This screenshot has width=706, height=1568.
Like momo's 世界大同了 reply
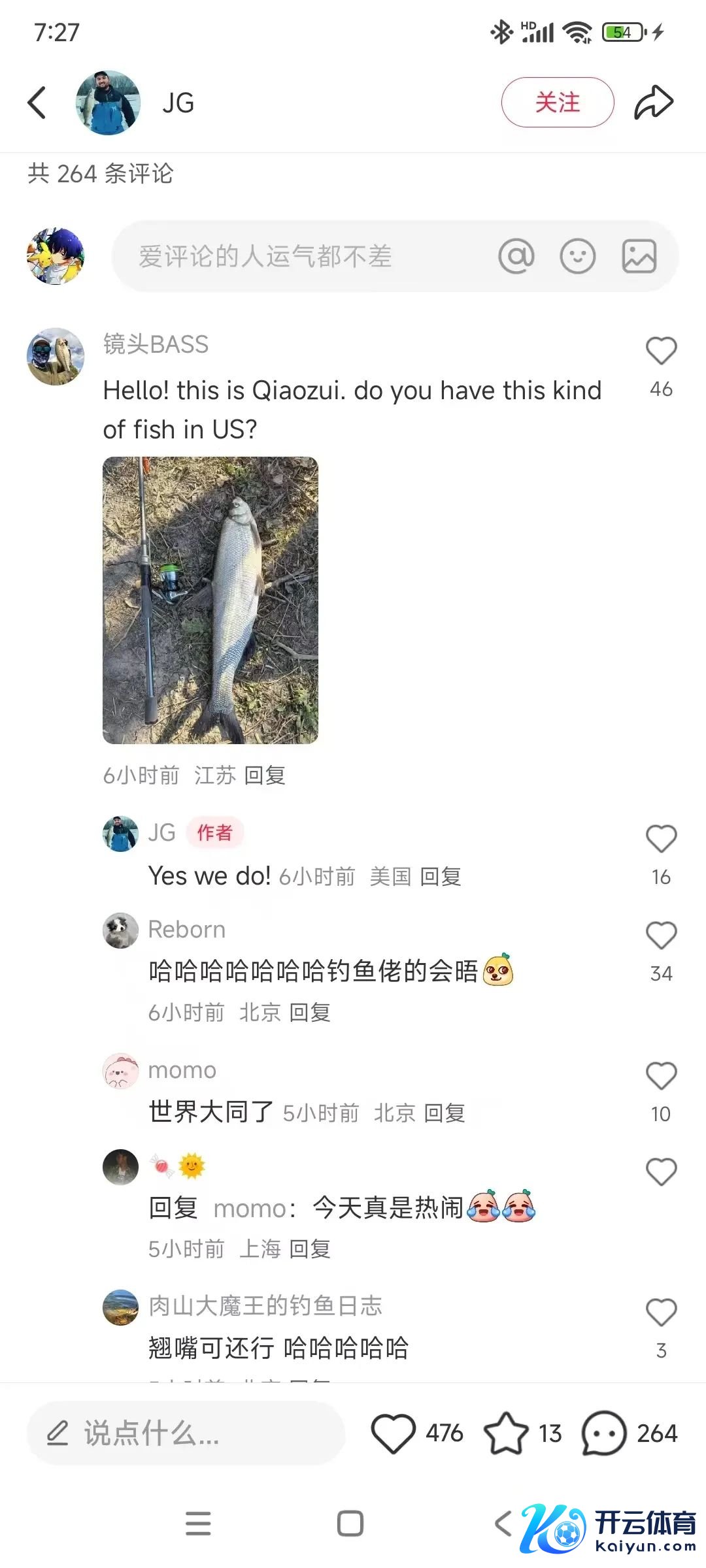661,1076
